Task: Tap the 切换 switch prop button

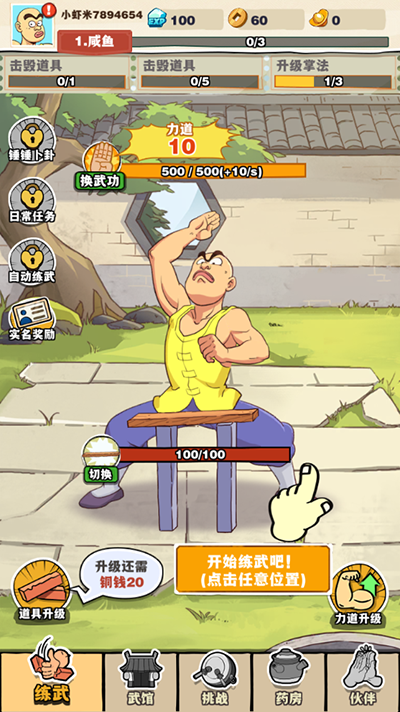Action: [x=100, y=460]
